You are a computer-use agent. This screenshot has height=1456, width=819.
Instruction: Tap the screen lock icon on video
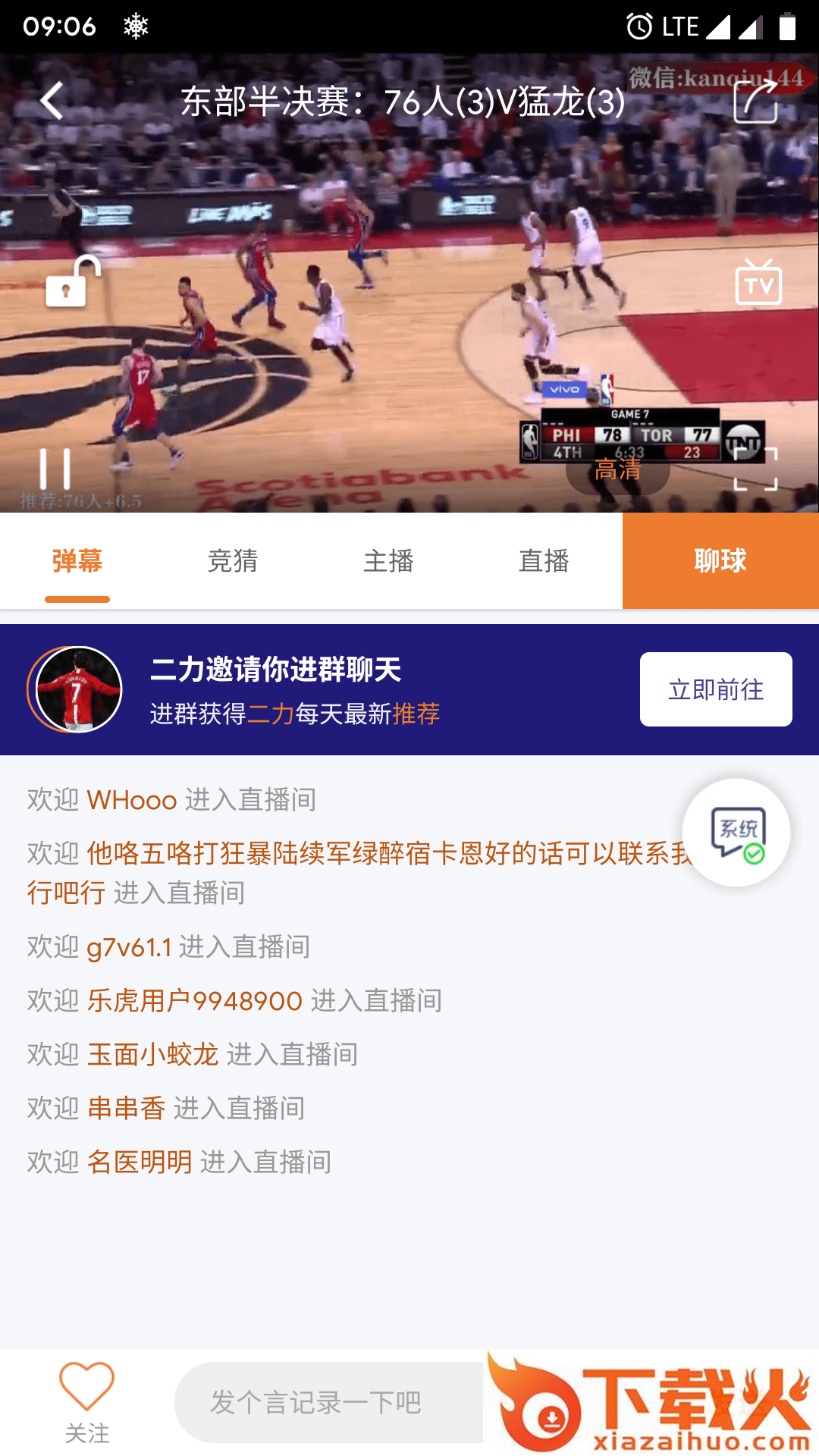coord(70,284)
